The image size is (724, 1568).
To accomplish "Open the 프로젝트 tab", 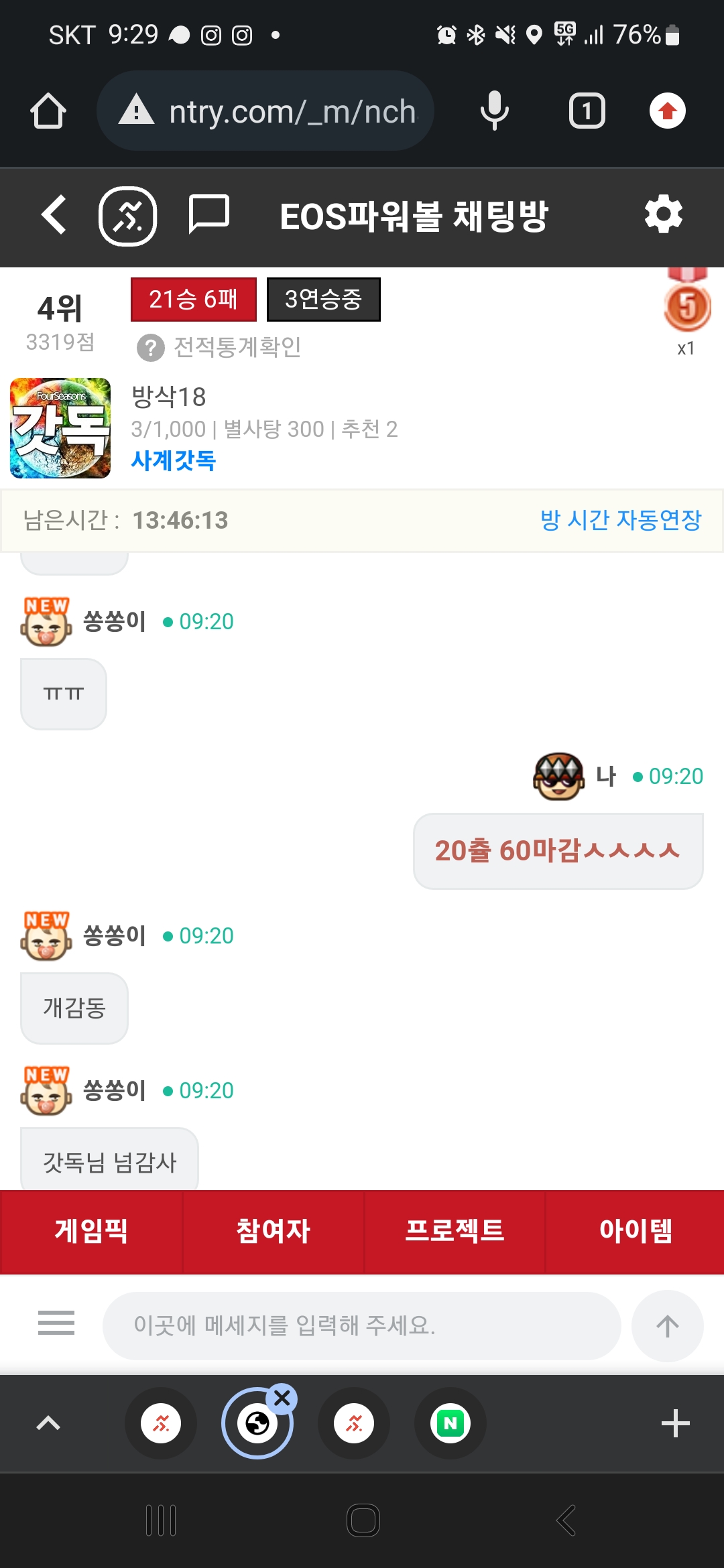I will point(455,1231).
